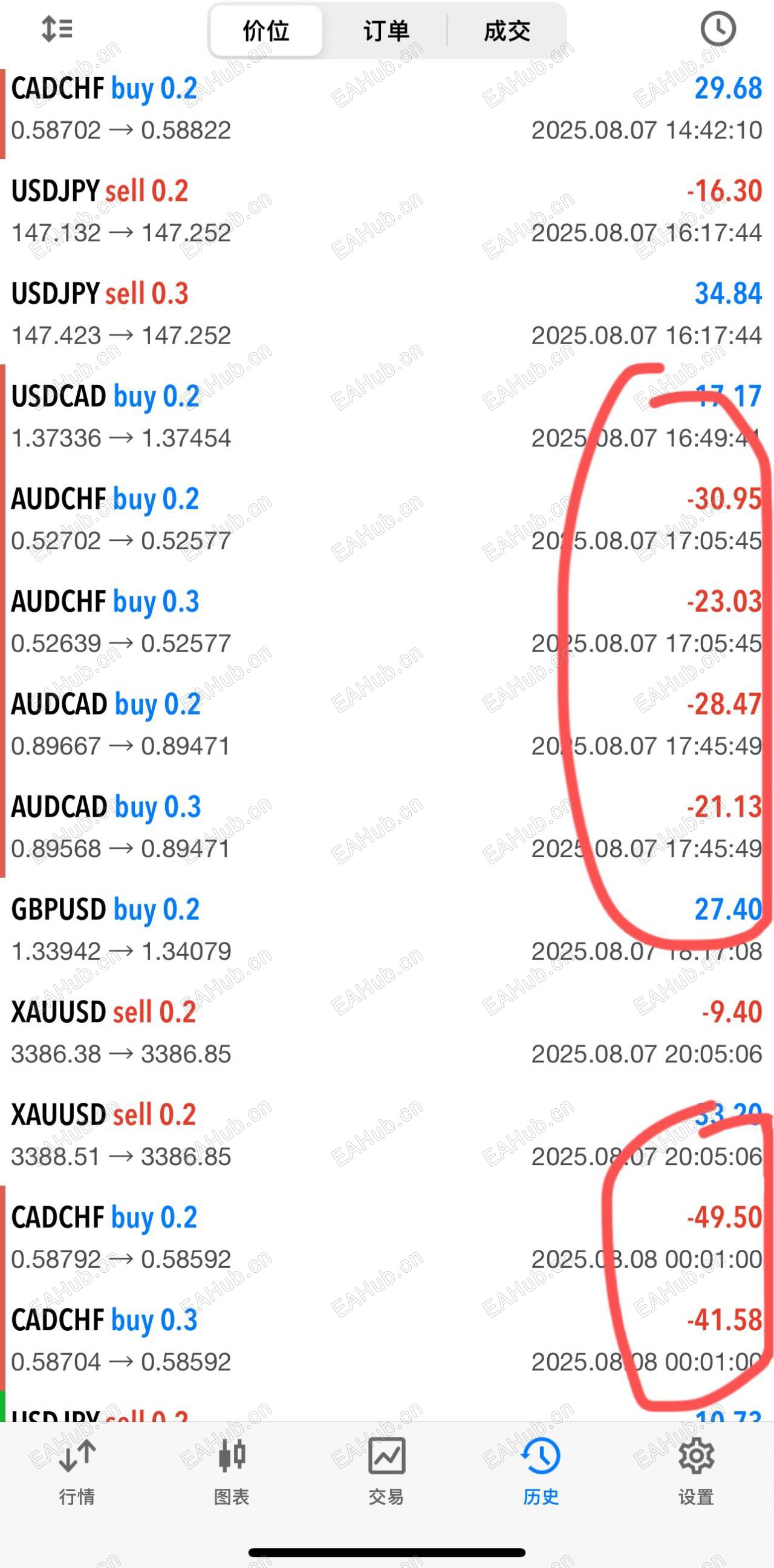Select the 价位 segment
Screen dimensions: 774x1568
(266, 30)
